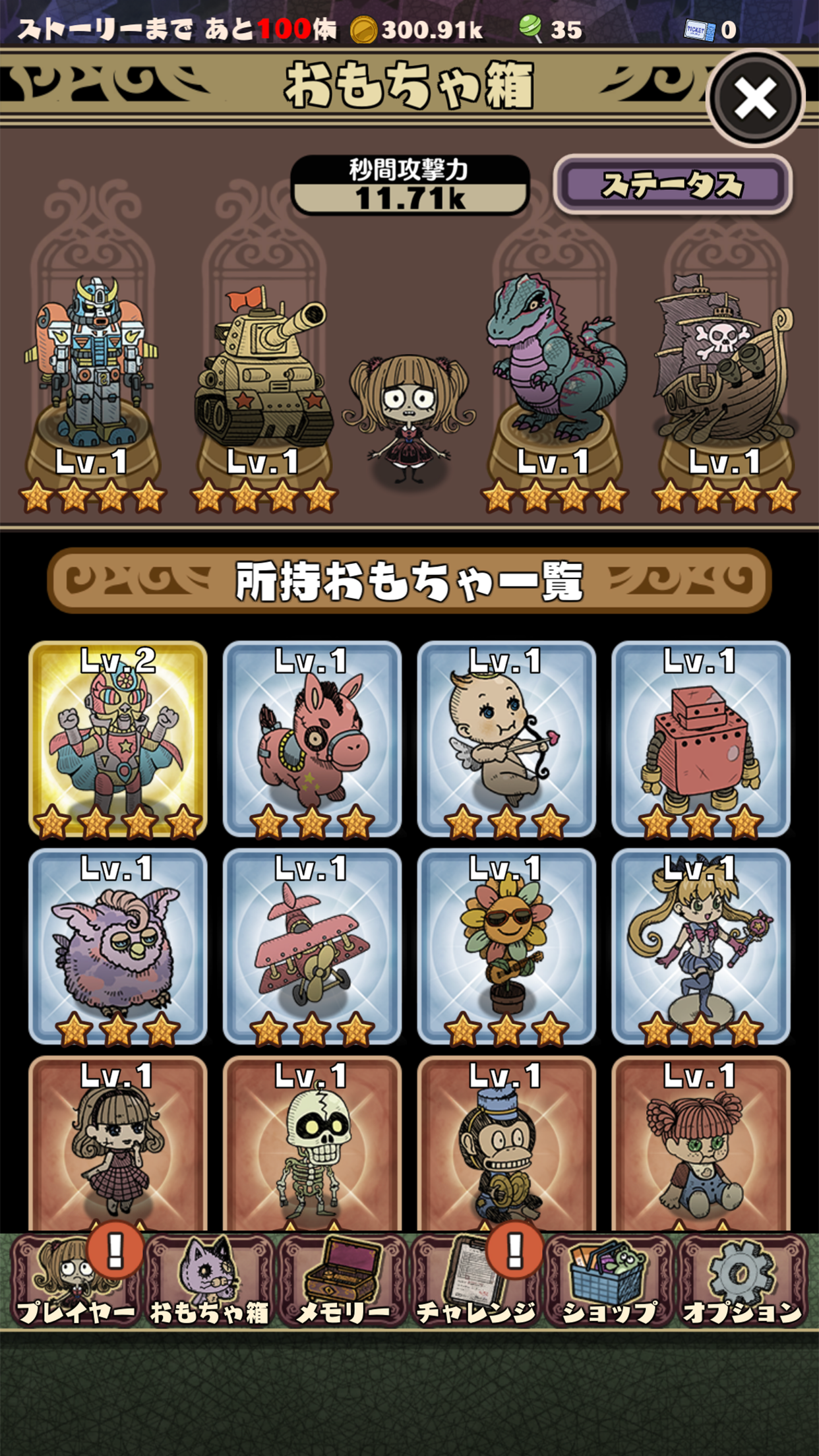The image size is (819, 1456).
Task: Select the pink rocking horse toy card
Action: coord(315,739)
